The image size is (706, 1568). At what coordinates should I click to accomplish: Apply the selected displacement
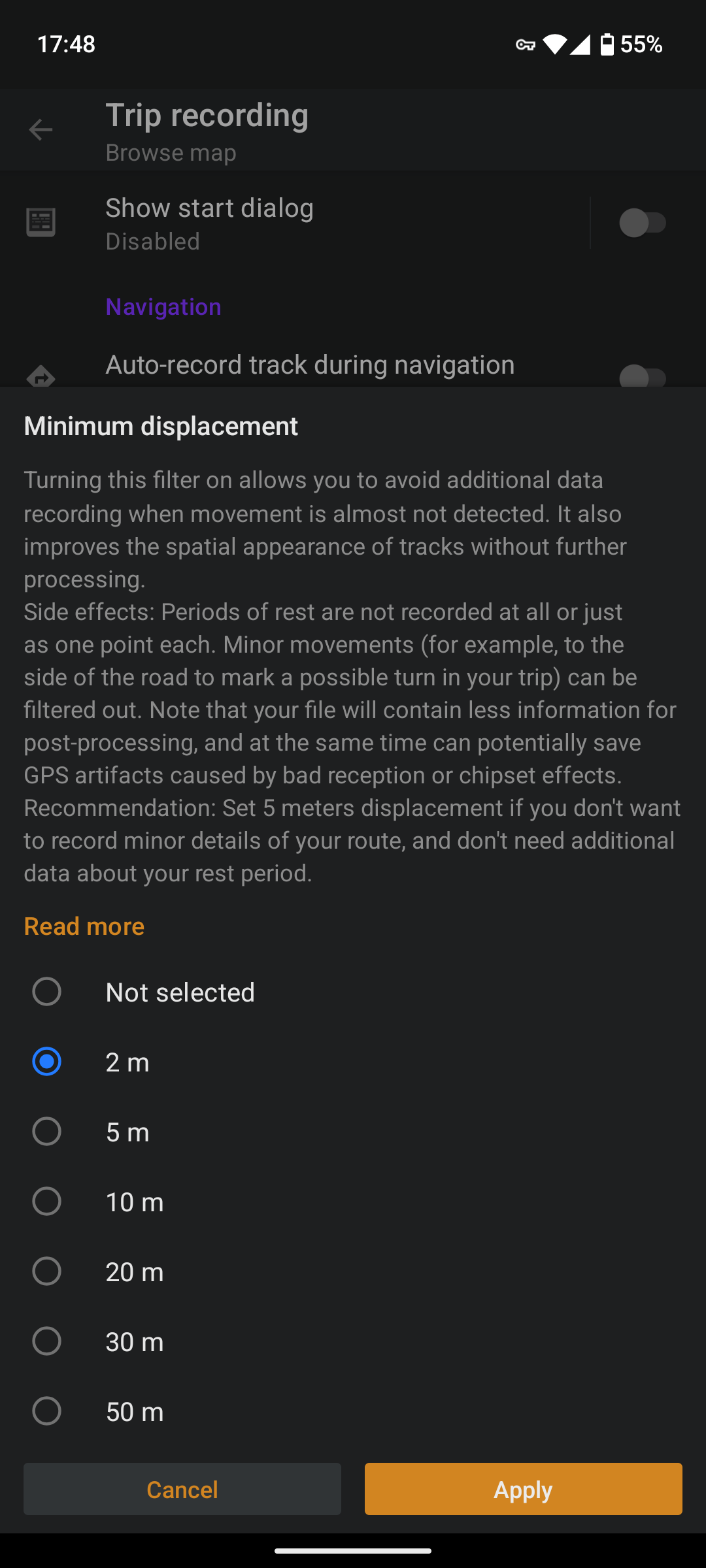pyautogui.click(x=524, y=1489)
